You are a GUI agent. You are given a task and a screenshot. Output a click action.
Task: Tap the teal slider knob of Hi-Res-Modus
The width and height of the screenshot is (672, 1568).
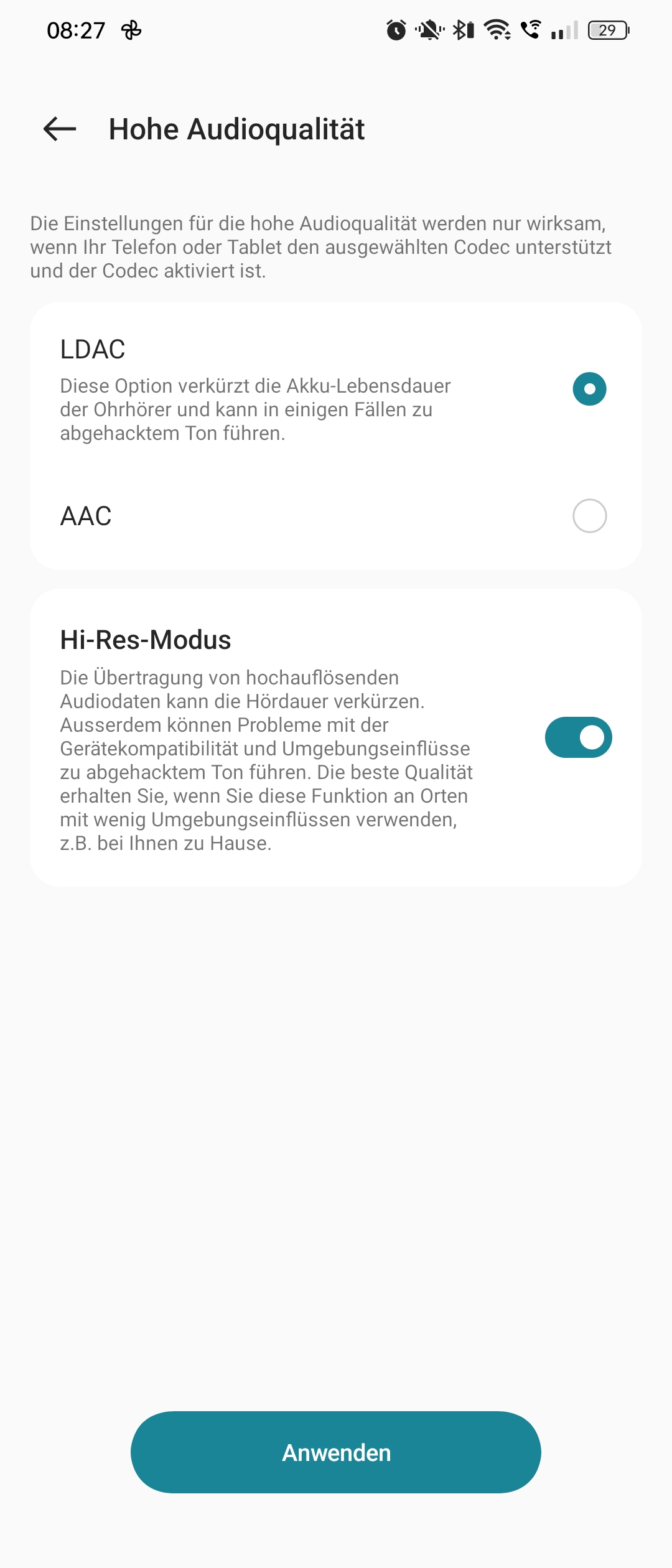pos(593,737)
